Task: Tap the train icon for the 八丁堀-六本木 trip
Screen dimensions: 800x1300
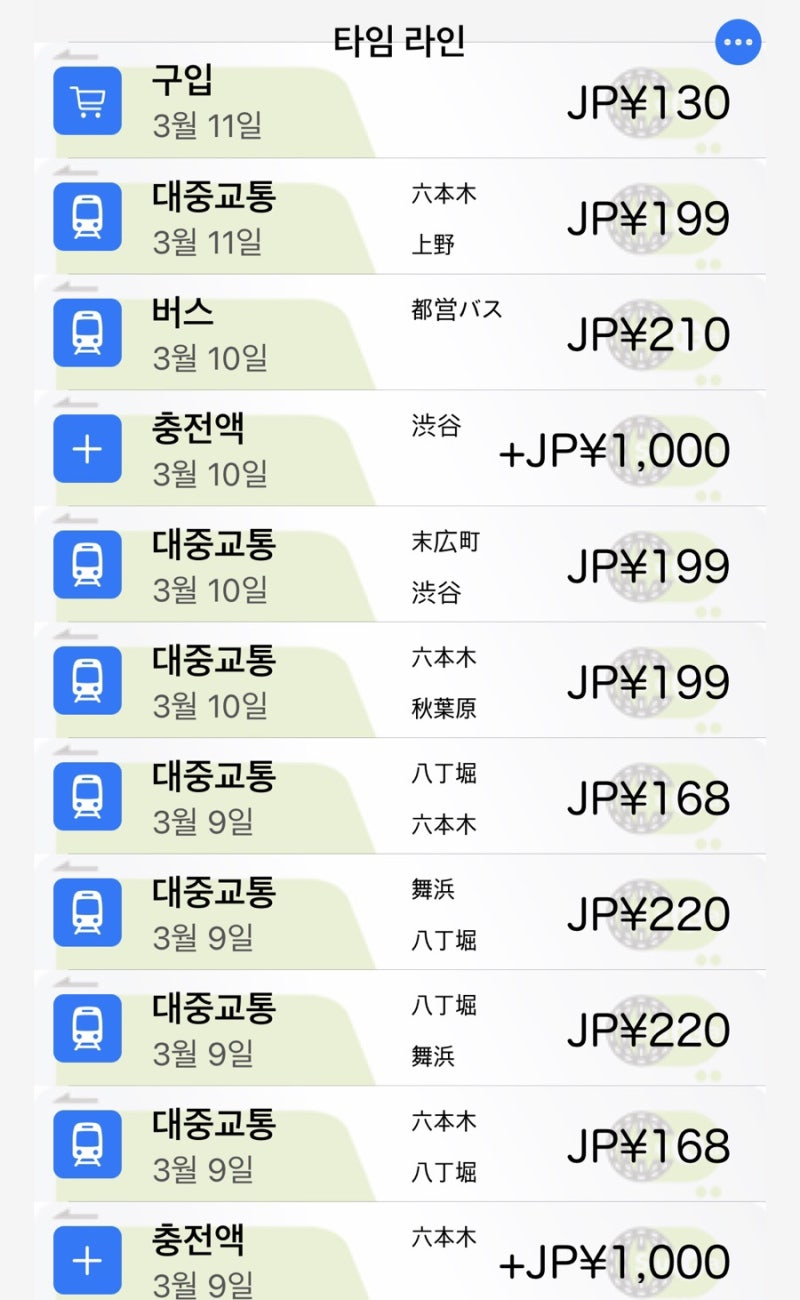Action: (x=88, y=796)
